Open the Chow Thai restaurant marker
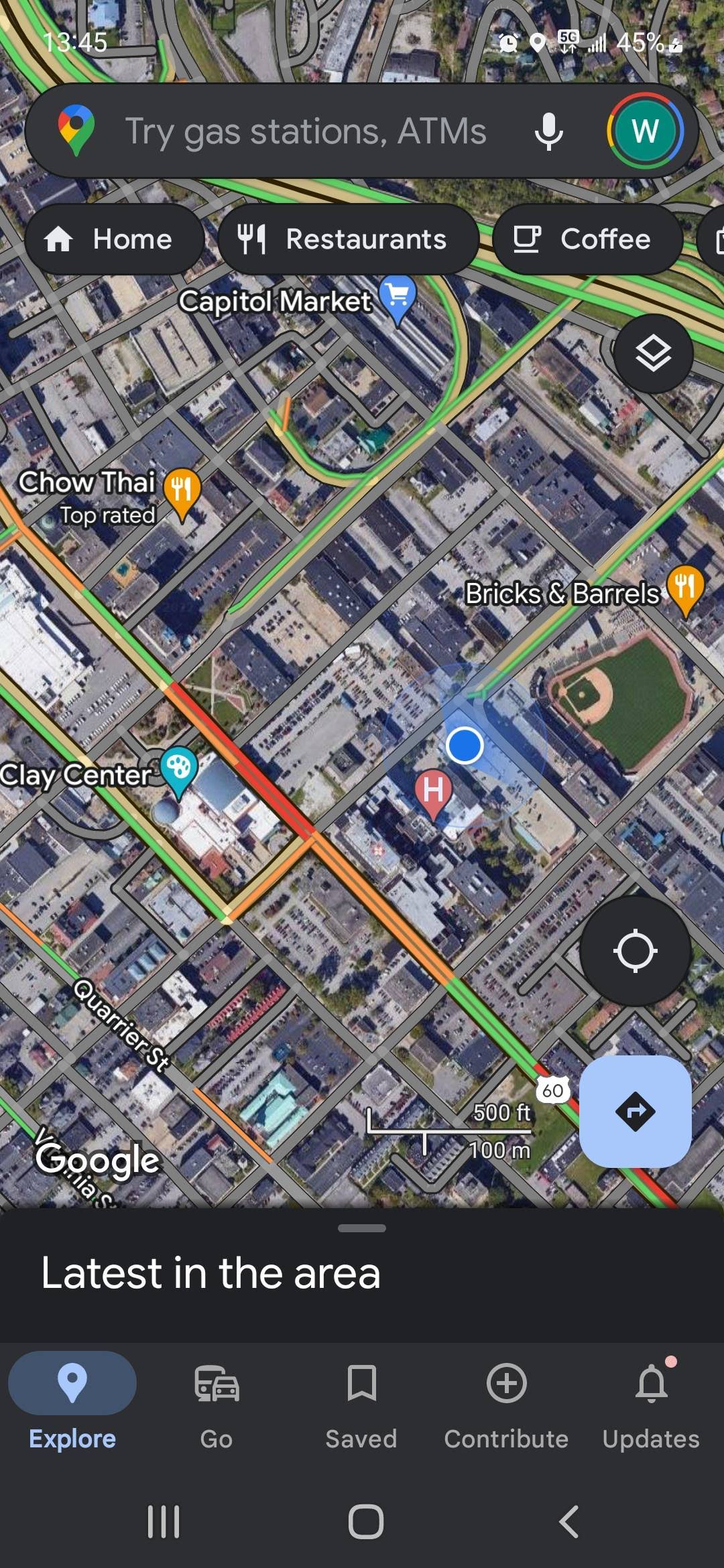The image size is (724, 1568). (x=182, y=494)
